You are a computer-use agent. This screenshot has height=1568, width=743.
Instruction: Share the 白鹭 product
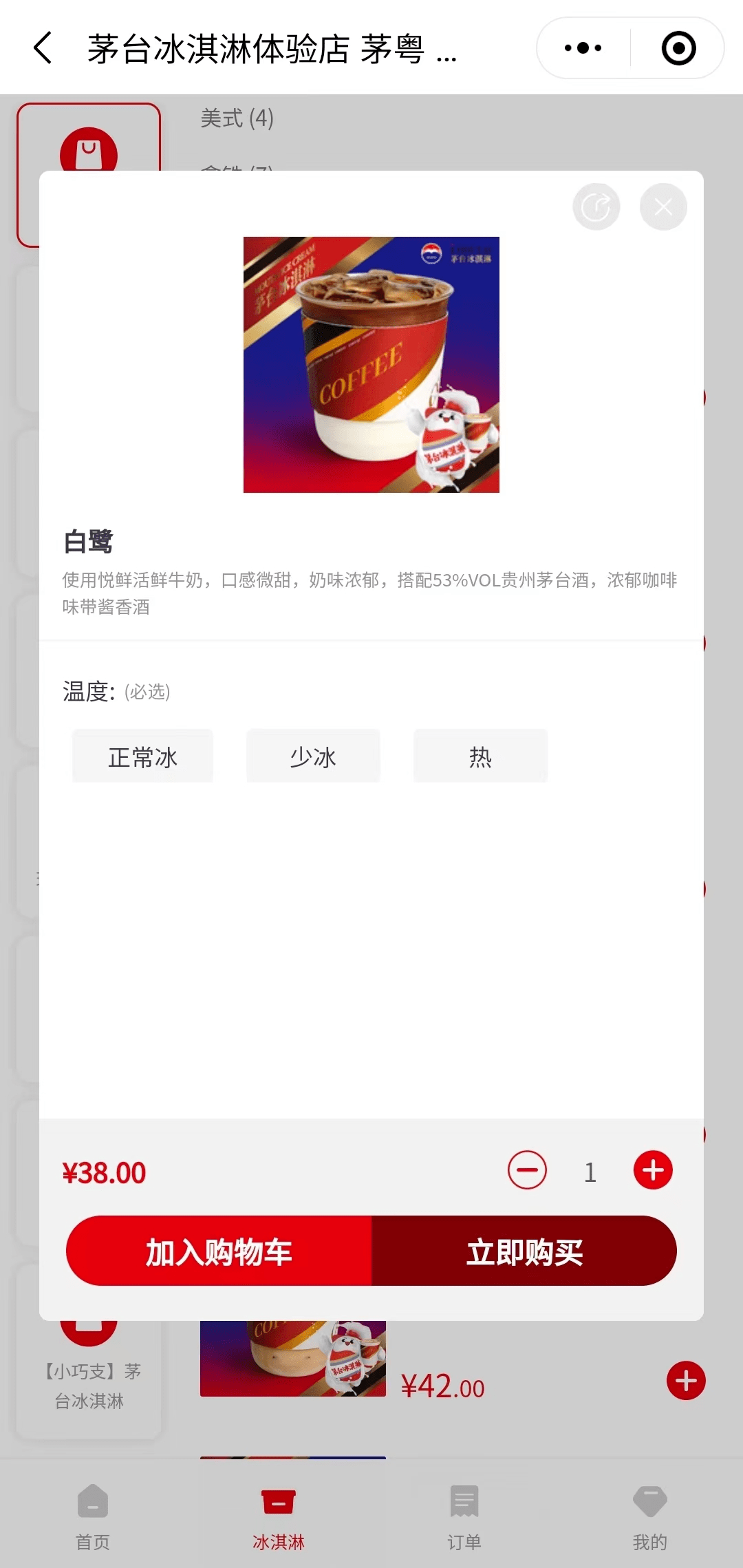tap(596, 206)
